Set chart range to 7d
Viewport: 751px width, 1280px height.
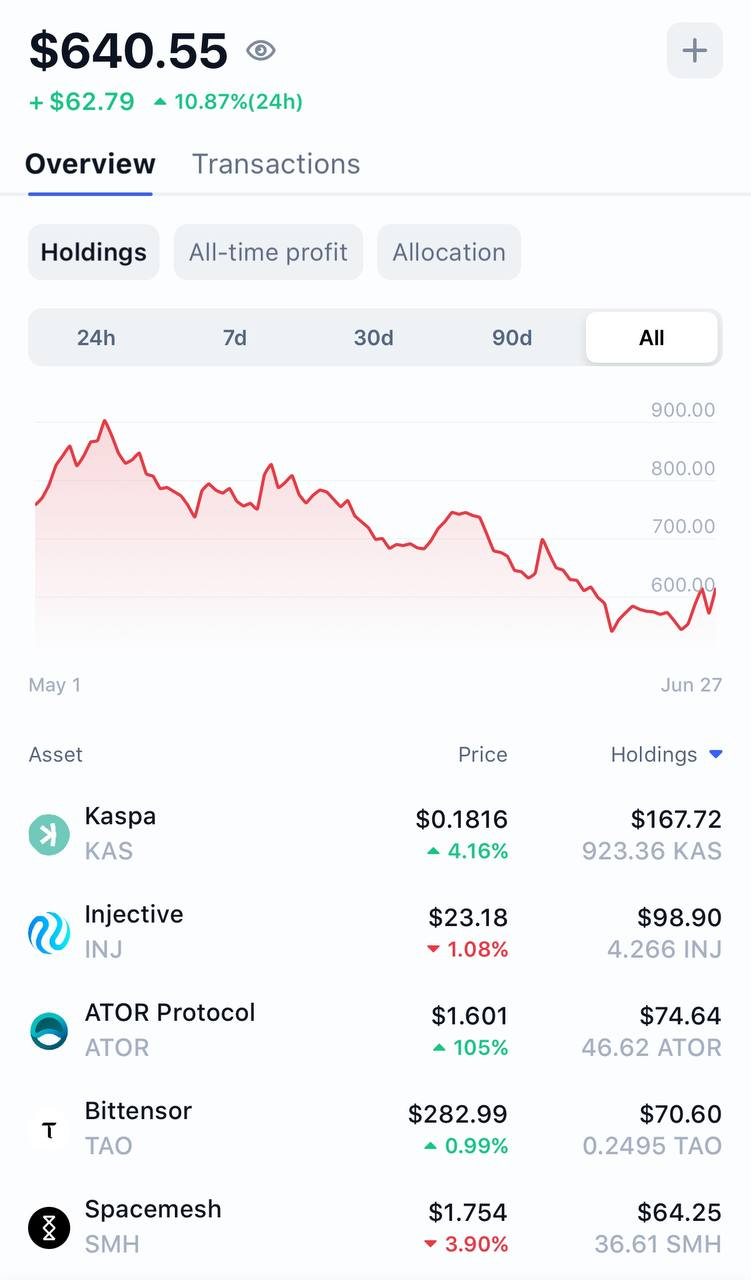pyautogui.click(x=234, y=338)
